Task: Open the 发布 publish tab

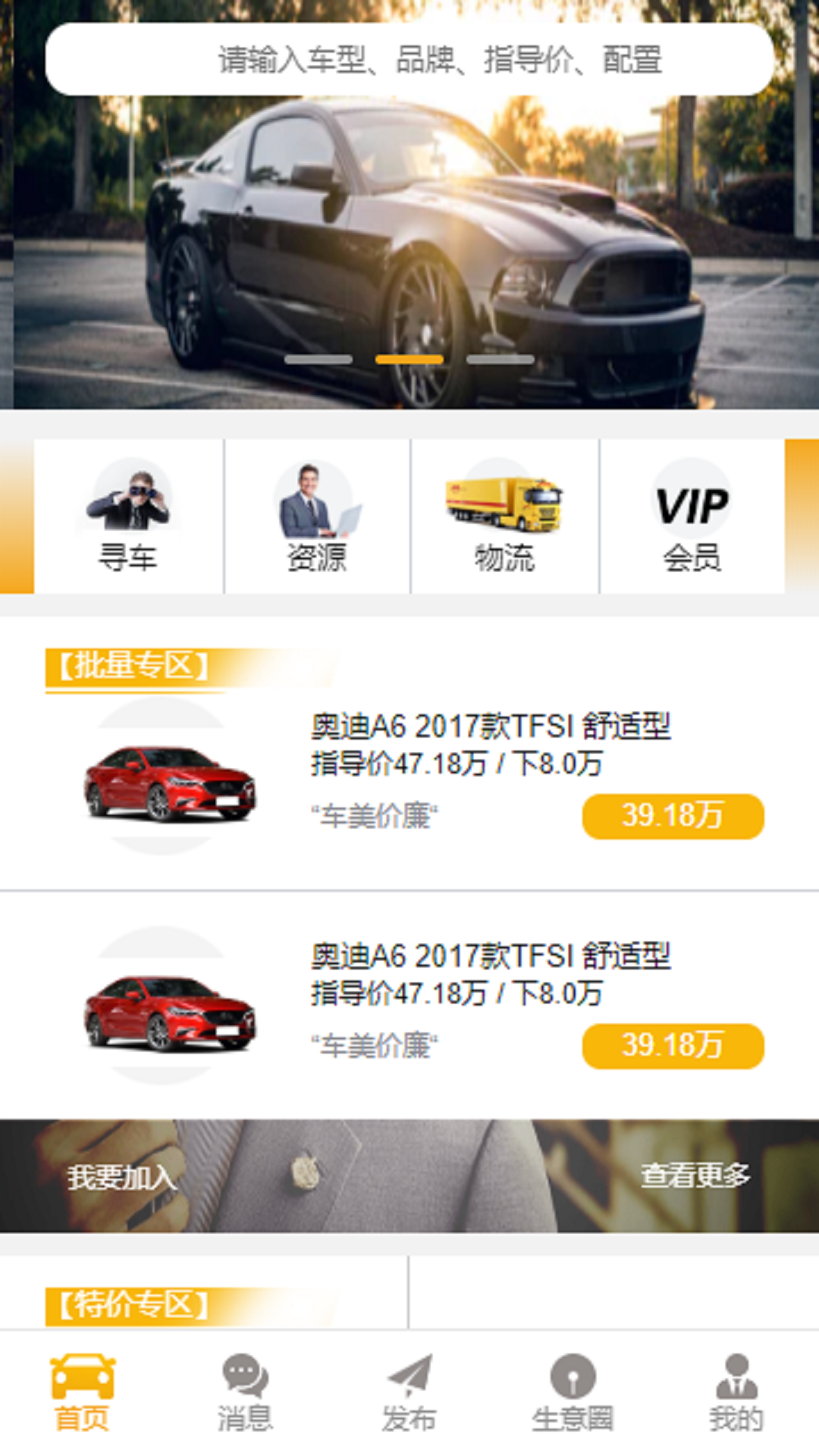Action: (x=409, y=1393)
